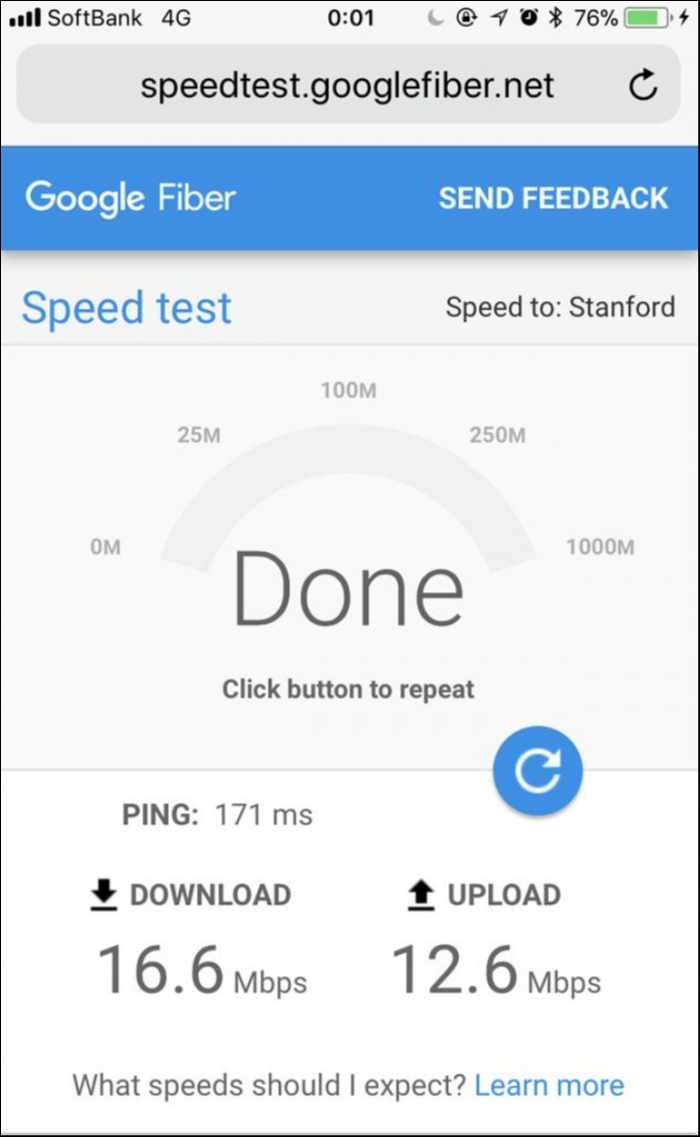
Task: Open the Learn more link
Action: (x=549, y=1085)
